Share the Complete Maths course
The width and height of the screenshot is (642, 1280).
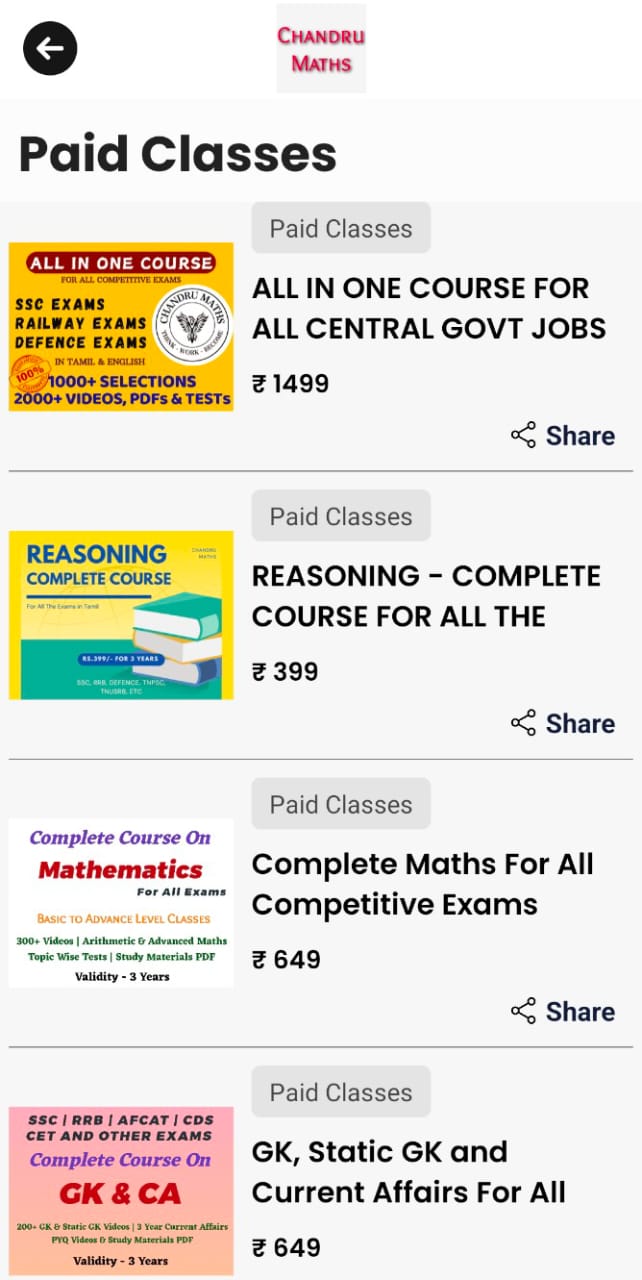(563, 1011)
